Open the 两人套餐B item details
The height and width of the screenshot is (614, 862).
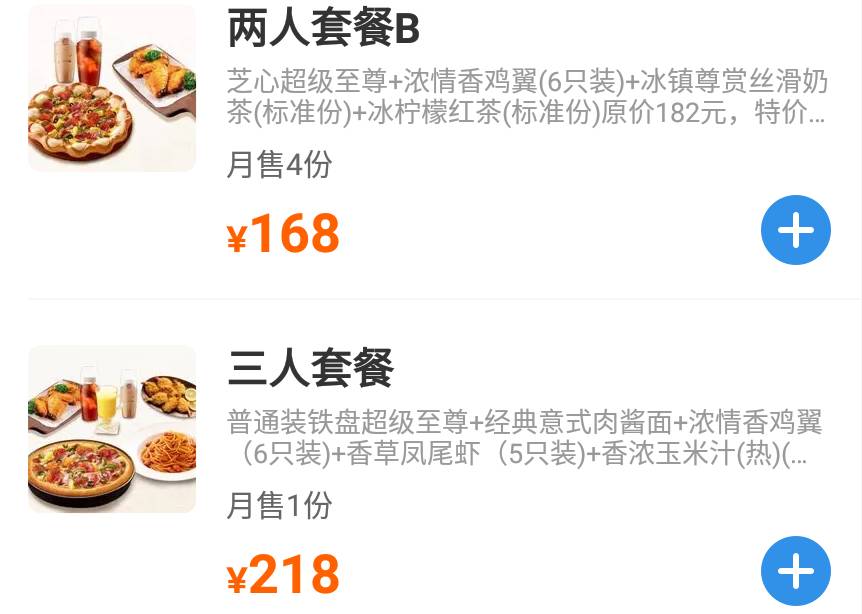pos(323,30)
